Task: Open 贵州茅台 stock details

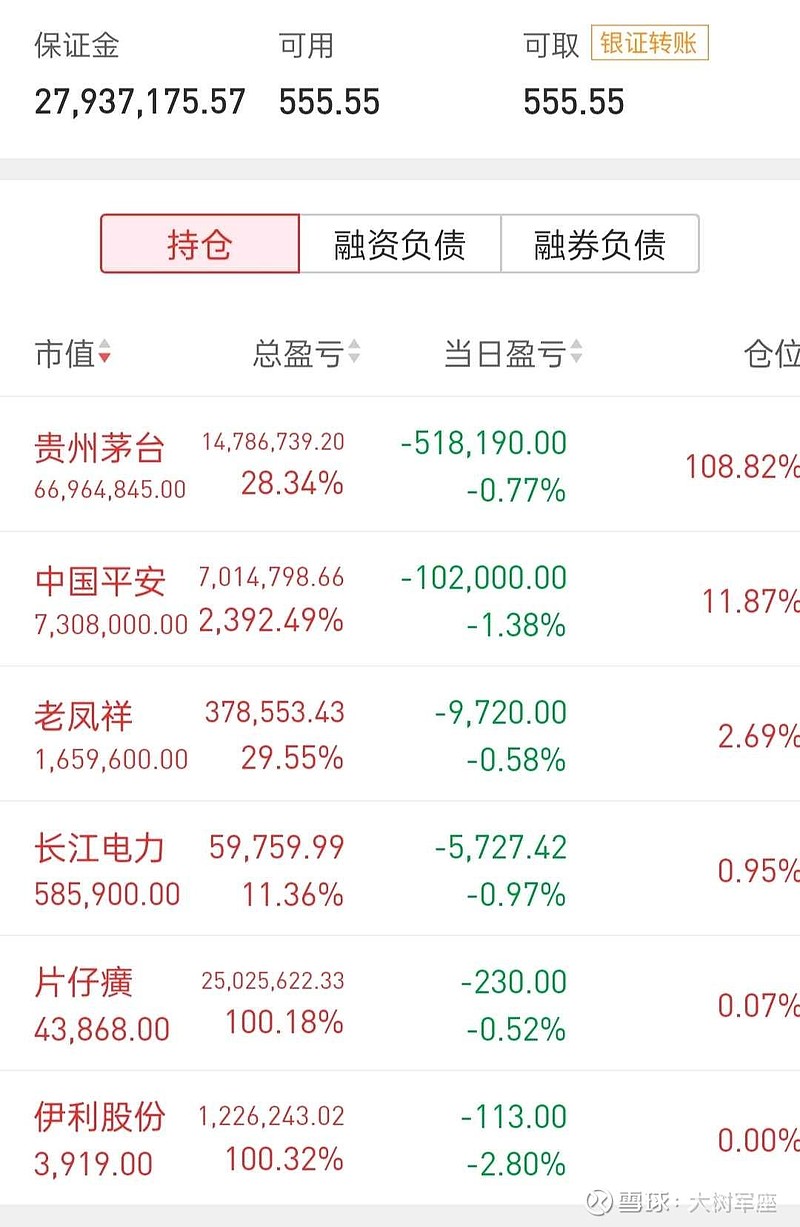Action: 99,448
